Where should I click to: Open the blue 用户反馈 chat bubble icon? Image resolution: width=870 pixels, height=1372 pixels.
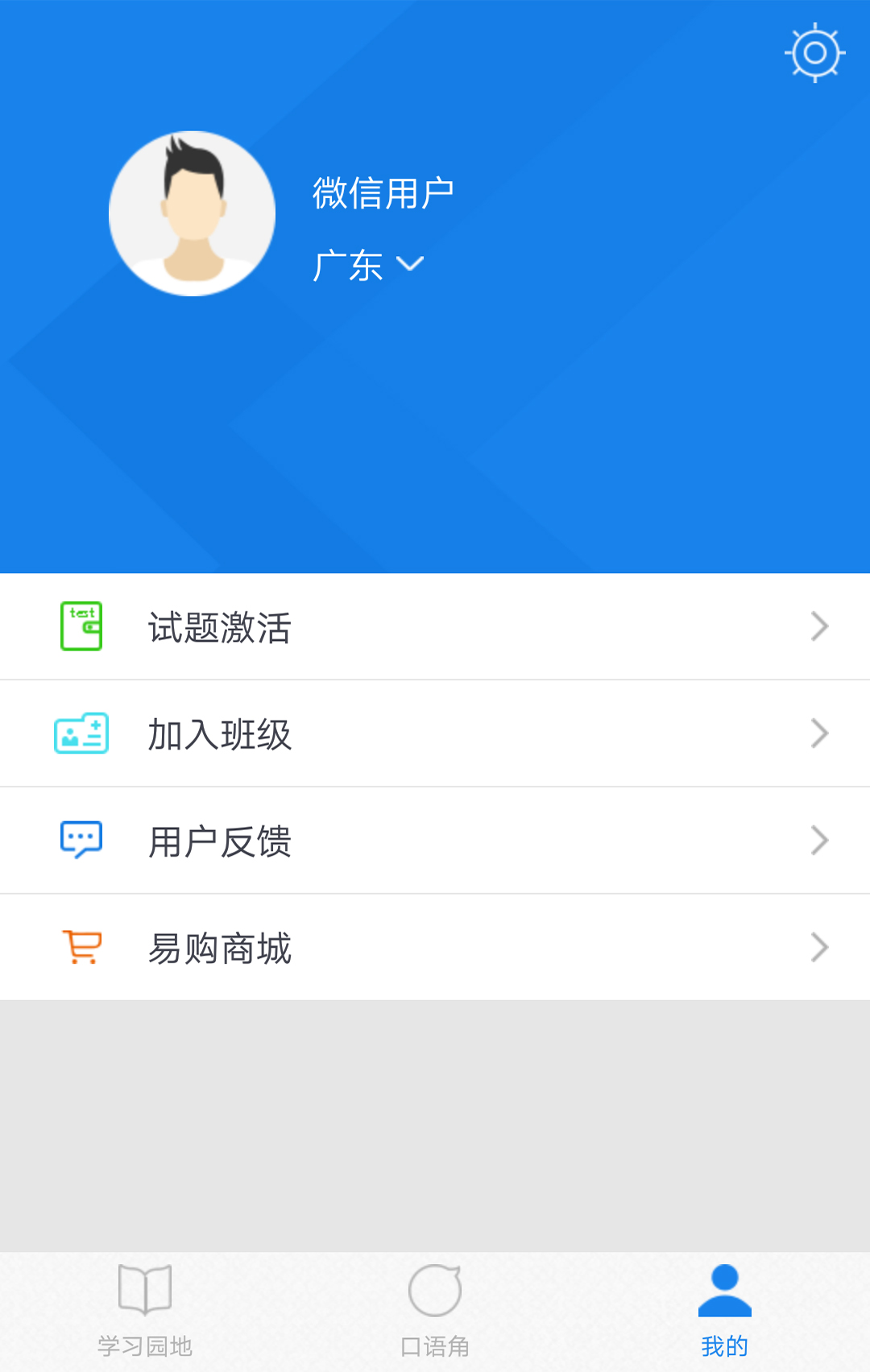[81, 840]
